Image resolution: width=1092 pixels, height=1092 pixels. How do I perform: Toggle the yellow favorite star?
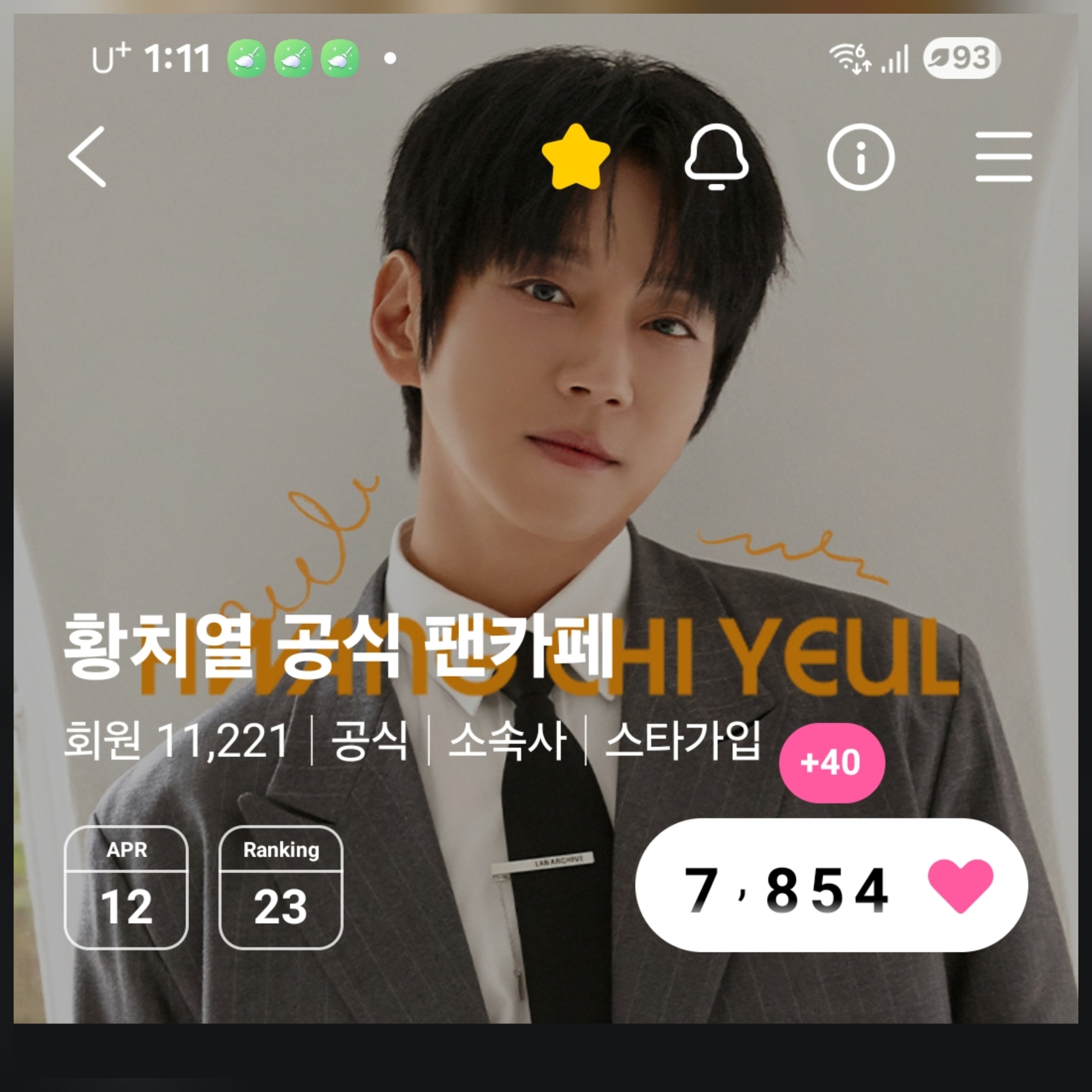click(x=575, y=157)
